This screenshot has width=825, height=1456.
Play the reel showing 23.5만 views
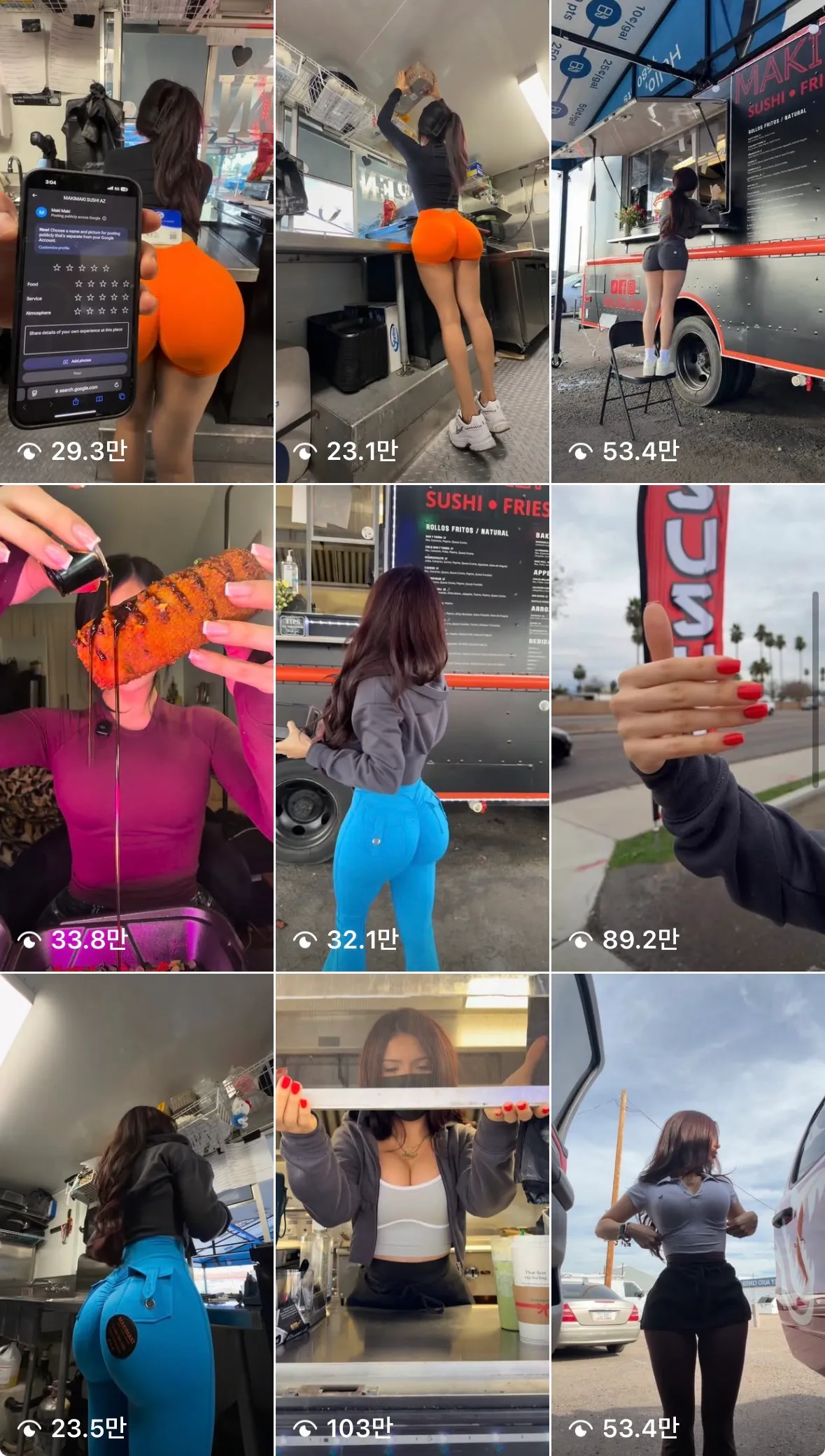[136, 1214]
